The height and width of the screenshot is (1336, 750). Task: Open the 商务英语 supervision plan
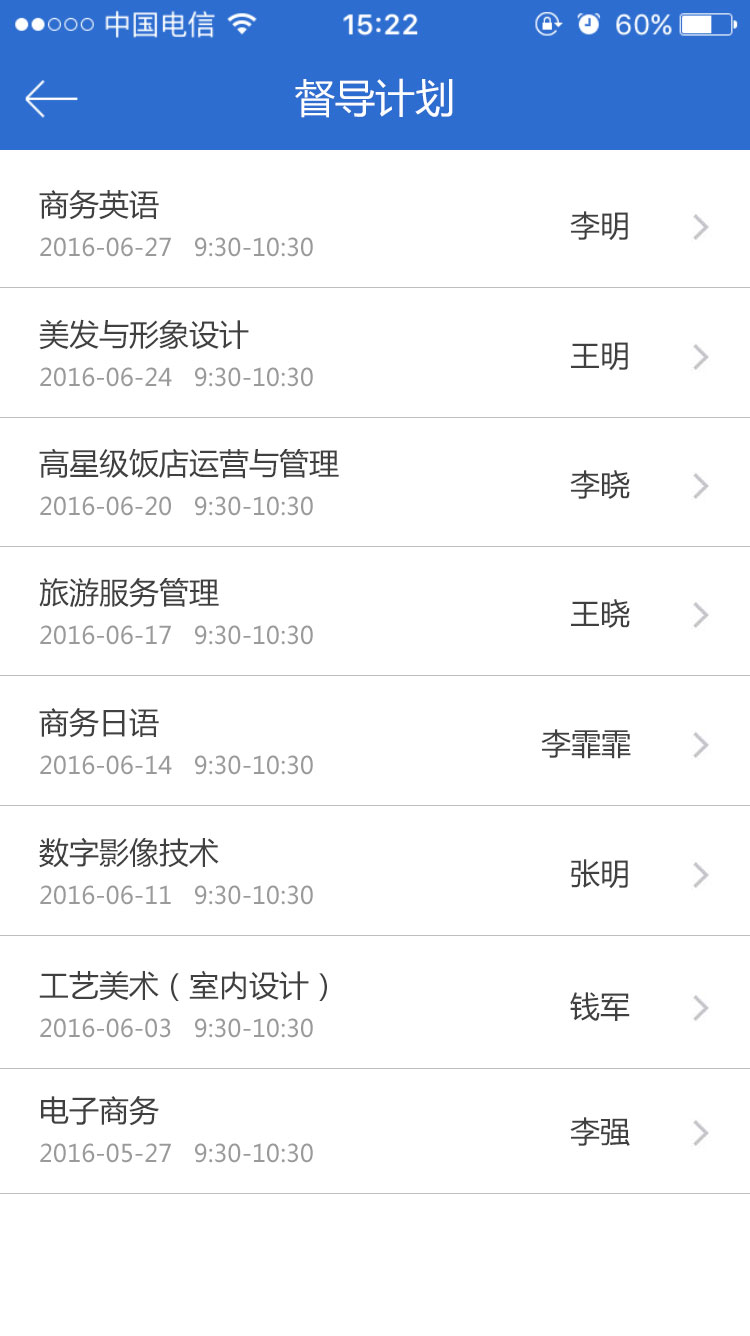tap(375, 225)
